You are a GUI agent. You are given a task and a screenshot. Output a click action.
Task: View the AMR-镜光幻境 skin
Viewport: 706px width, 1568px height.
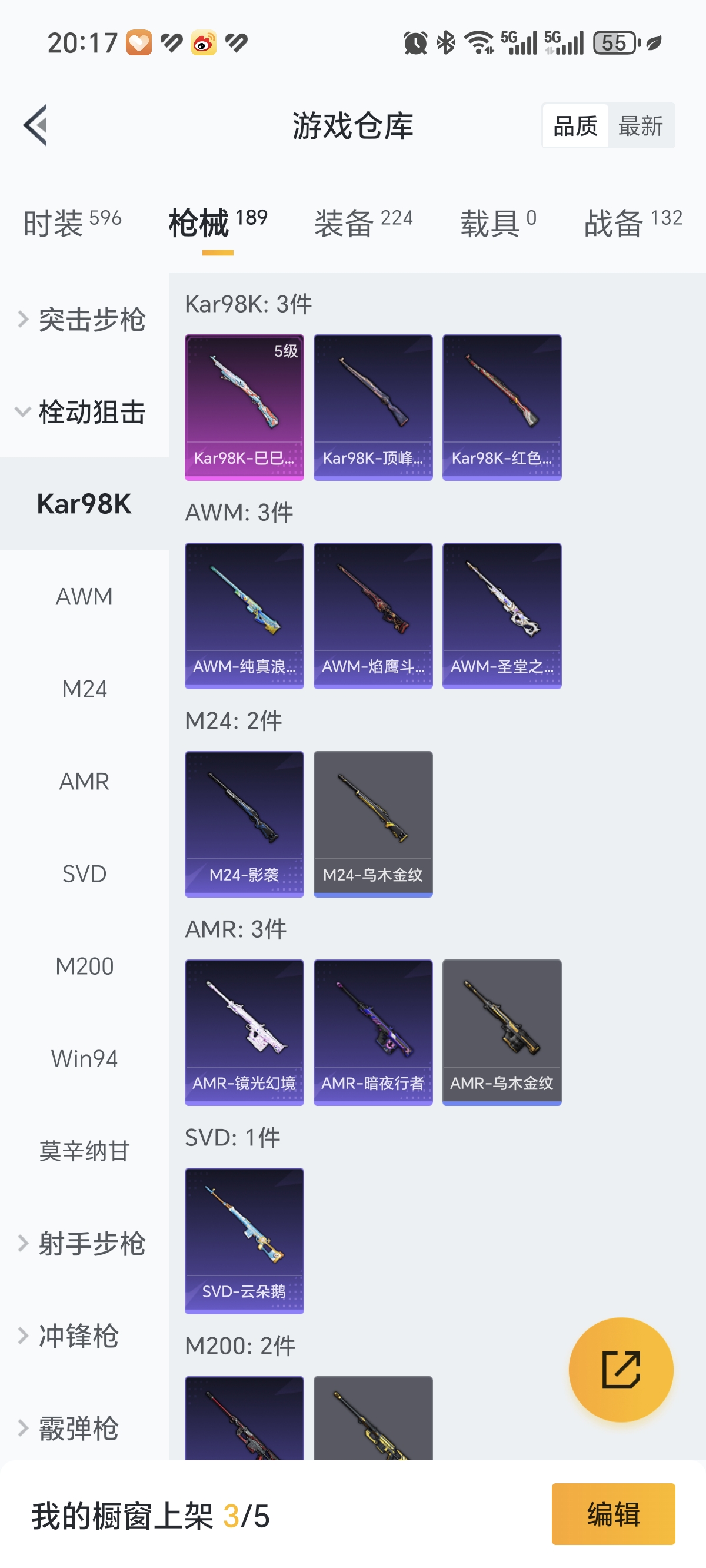[x=244, y=1032]
